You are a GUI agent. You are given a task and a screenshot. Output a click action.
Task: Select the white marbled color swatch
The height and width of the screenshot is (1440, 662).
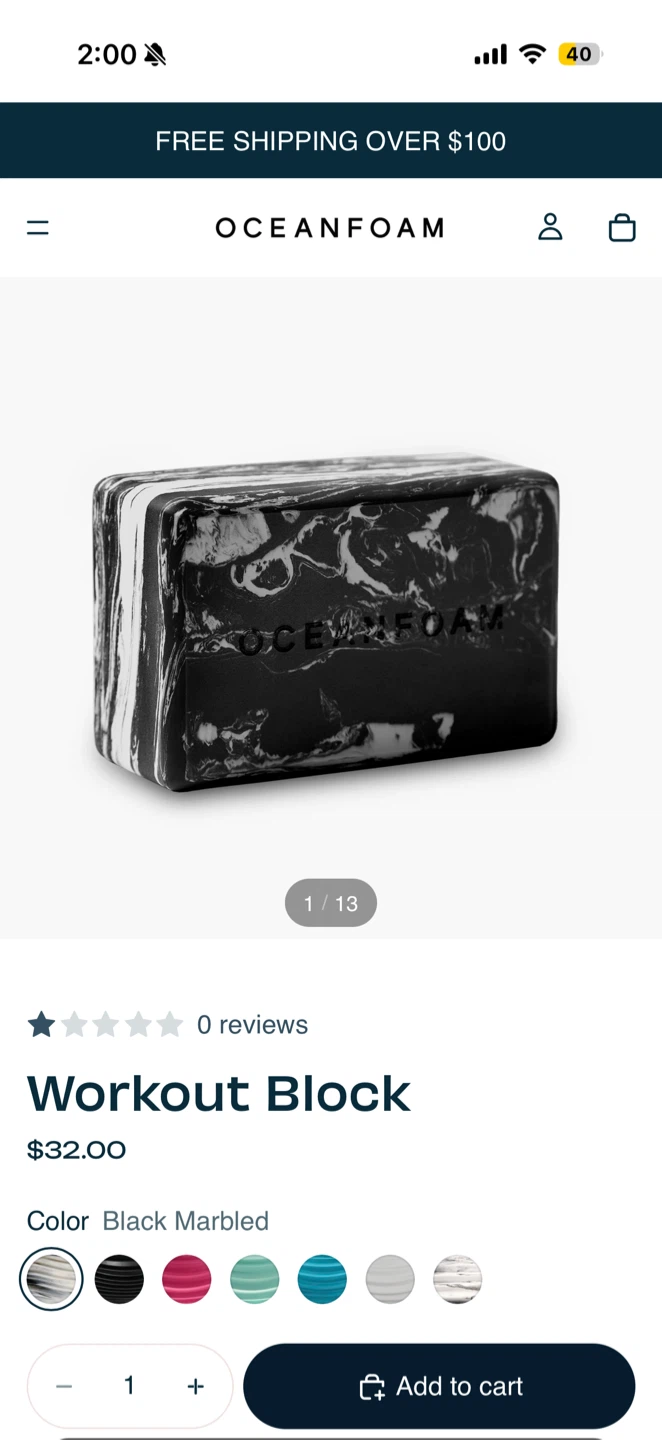tap(458, 1279)
